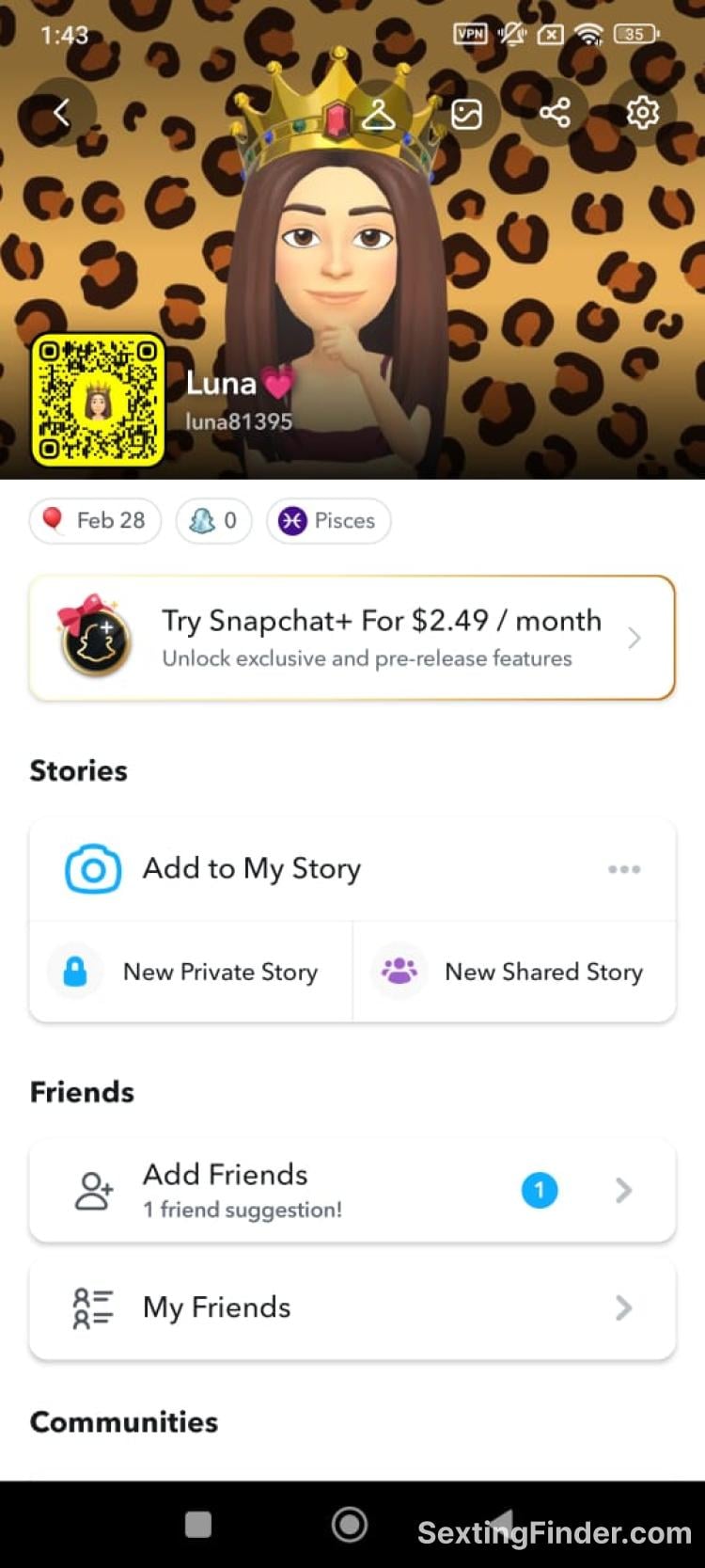
Task: Open the My Friends list
Action: (352, 1307)
